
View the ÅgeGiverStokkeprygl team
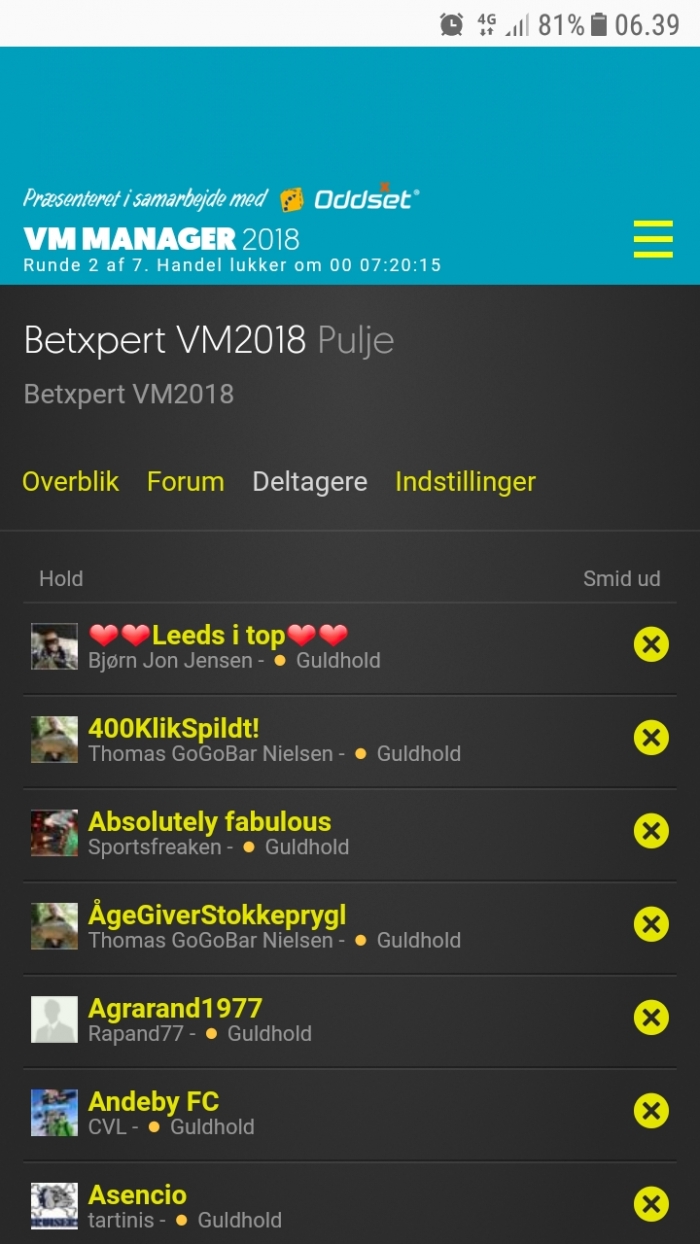click(217, 914)
